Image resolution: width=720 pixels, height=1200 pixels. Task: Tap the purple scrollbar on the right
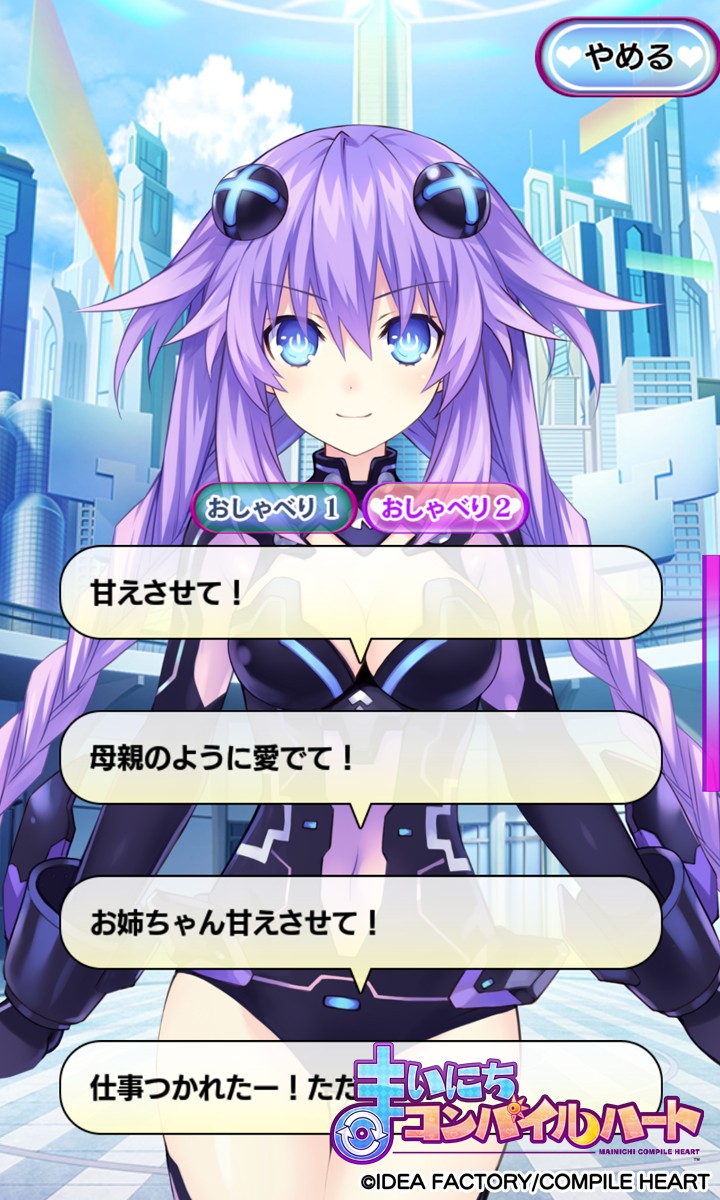[x=712, y=673]
